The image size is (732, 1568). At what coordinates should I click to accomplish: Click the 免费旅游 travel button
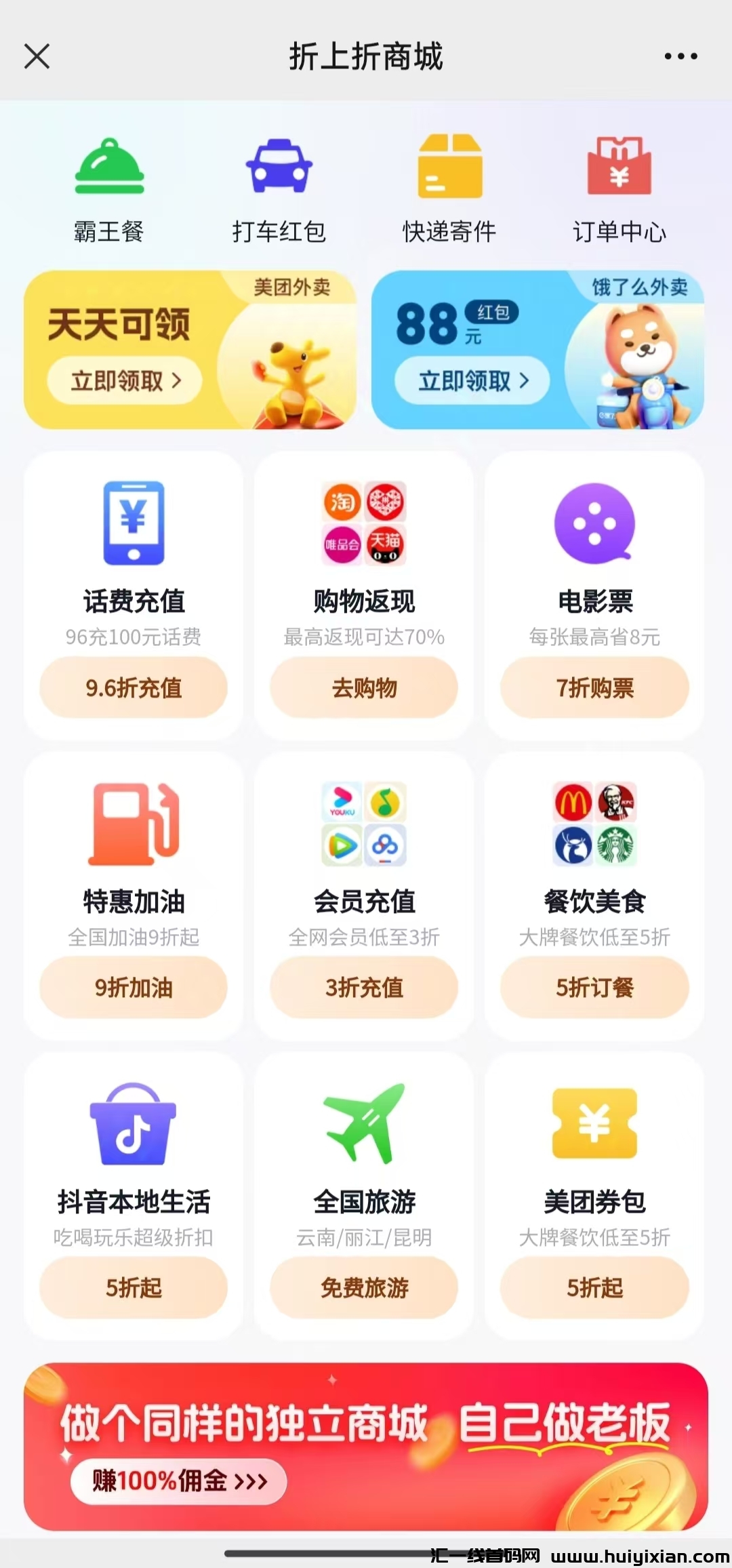pyautogui.click(x=363, y=1288)
